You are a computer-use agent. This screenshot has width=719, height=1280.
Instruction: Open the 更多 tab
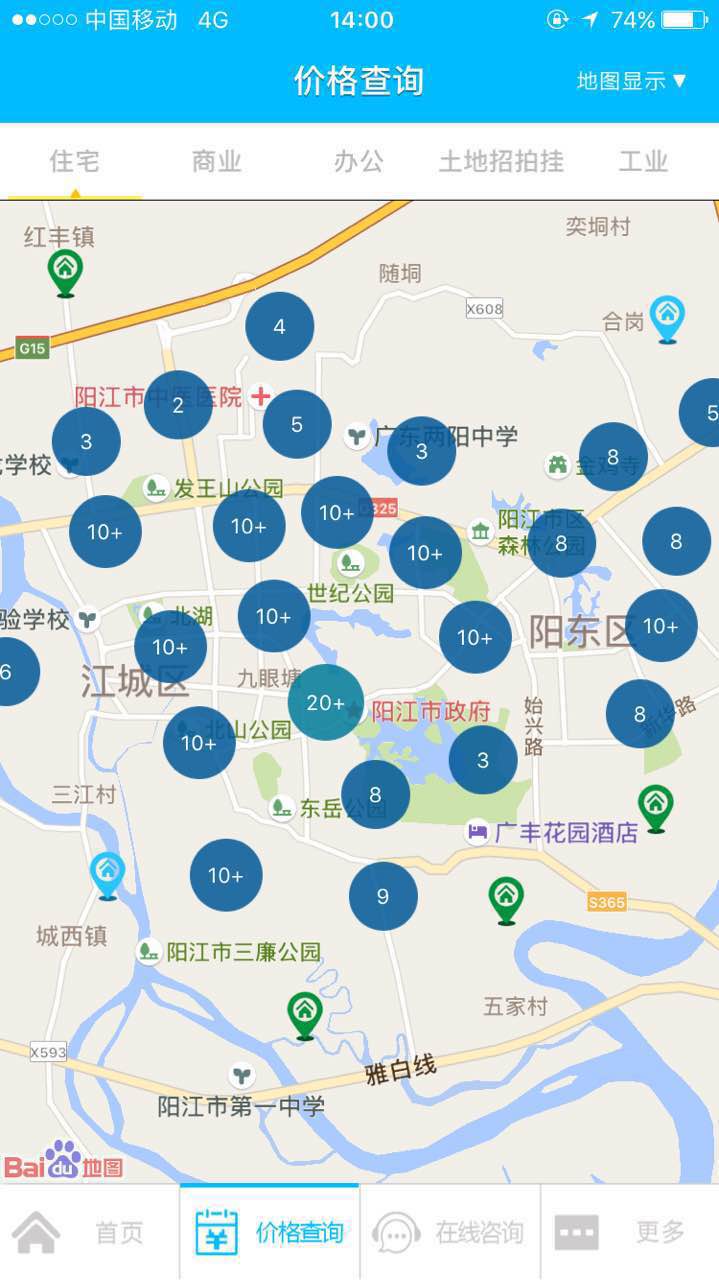630,1232
